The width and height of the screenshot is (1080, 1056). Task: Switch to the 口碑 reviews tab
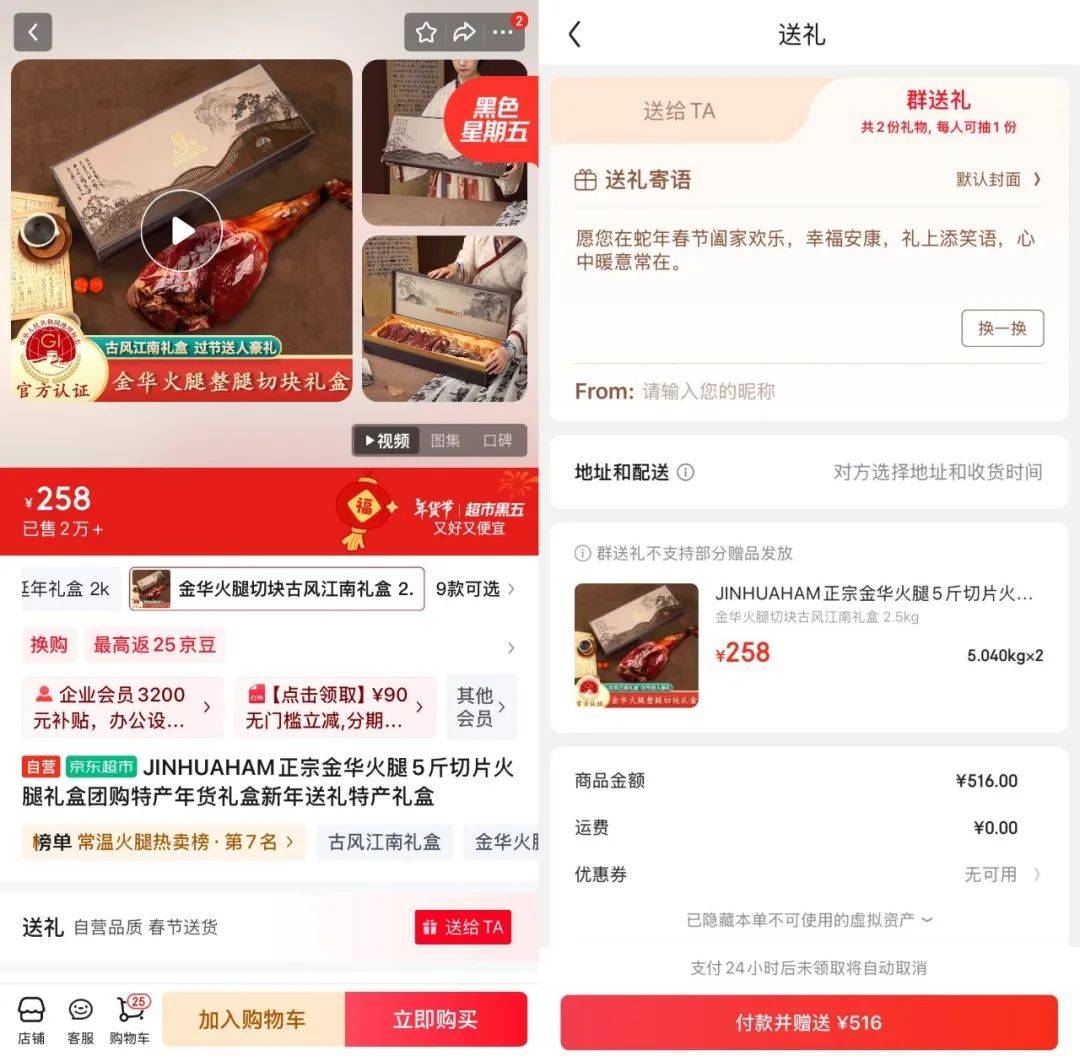pos(497,441)
